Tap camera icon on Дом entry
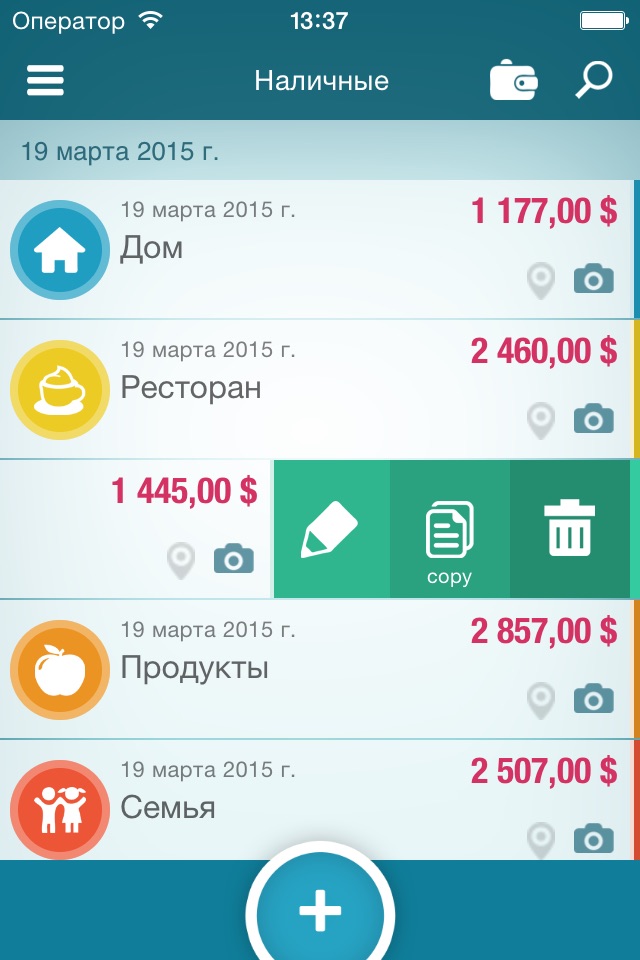Screen dimensions: 640x960 [593, 279]
